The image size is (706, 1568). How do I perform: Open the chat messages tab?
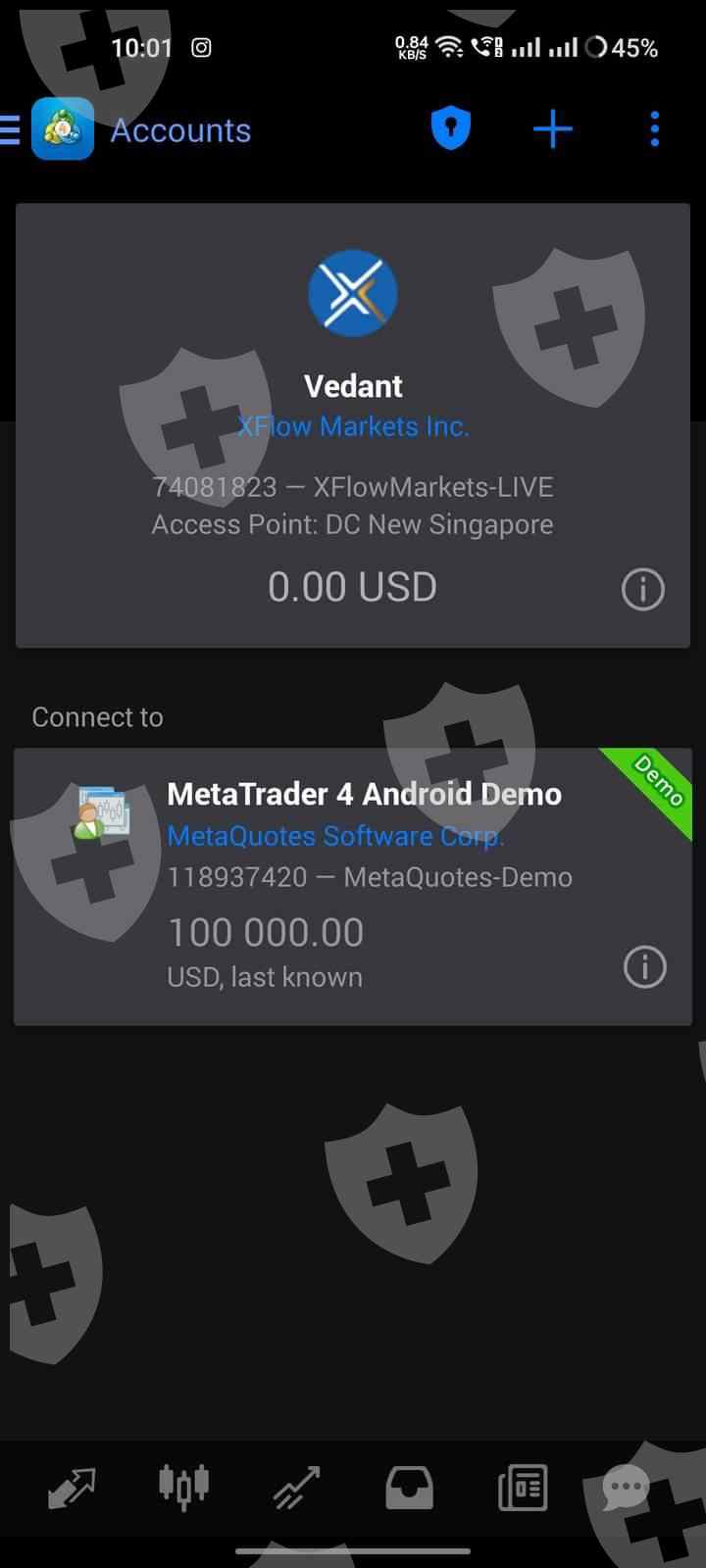click(626, 1488)
